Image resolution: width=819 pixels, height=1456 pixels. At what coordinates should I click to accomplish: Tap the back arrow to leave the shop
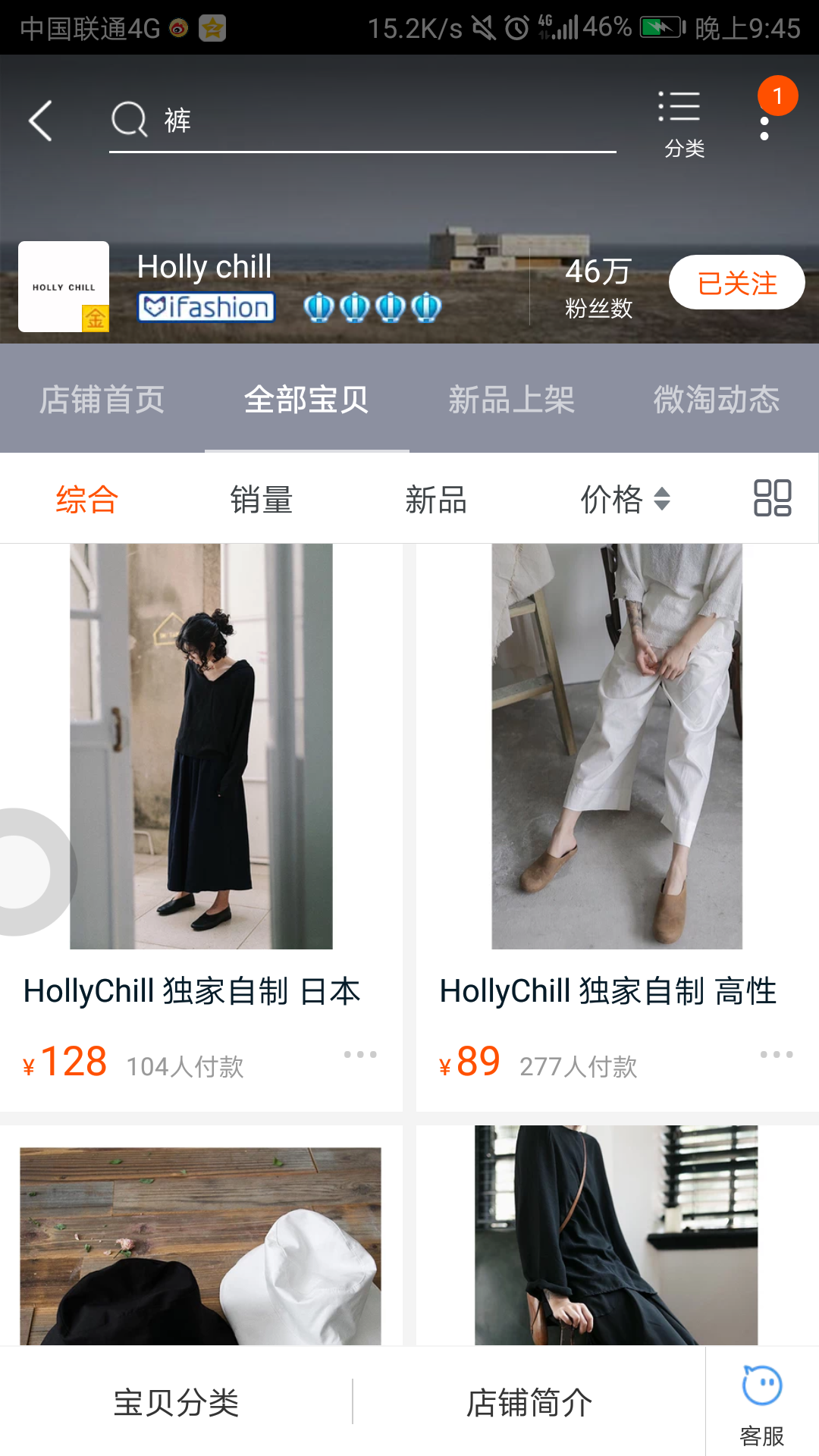tap(41, 120)
